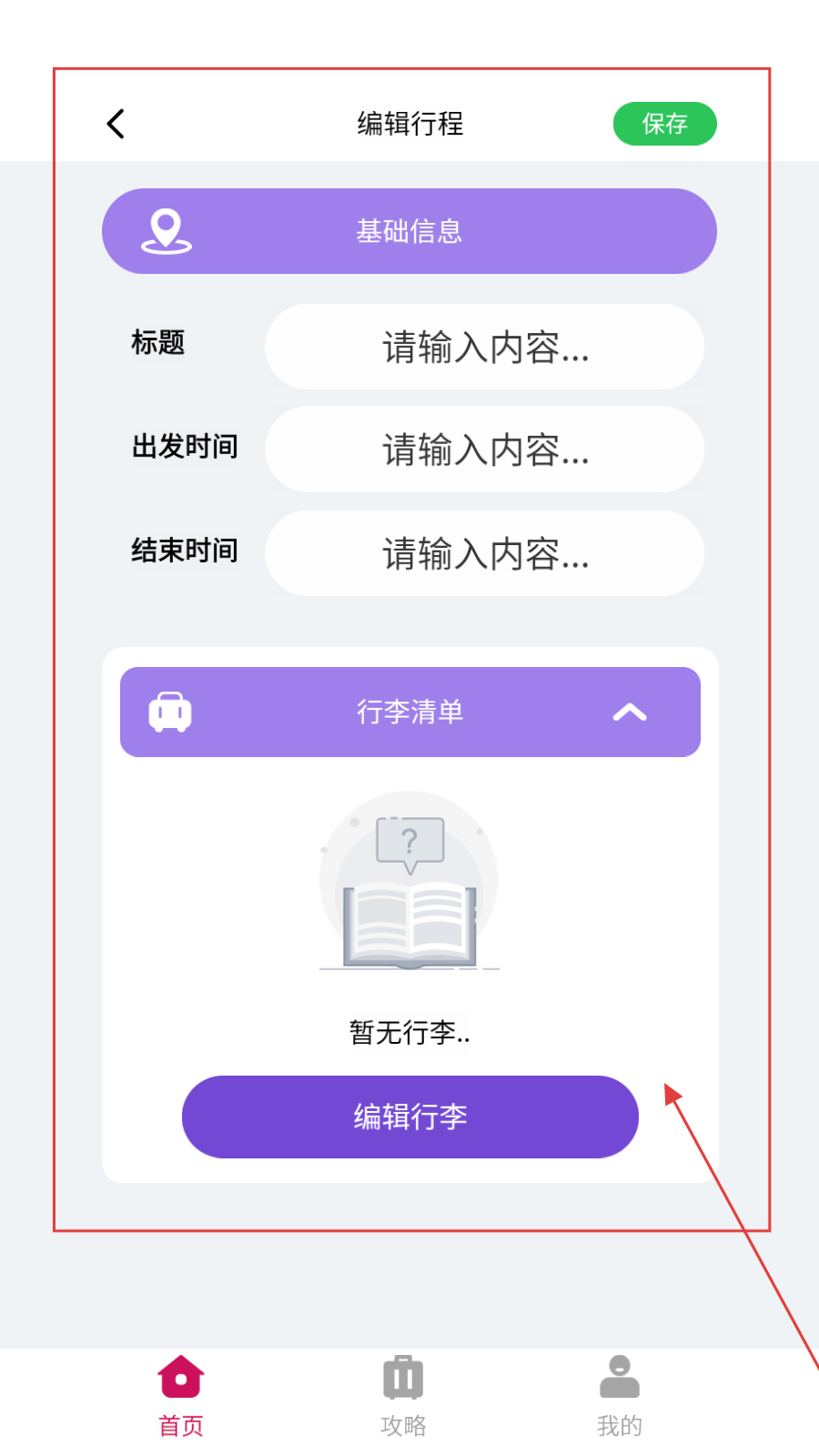Collapse the 行李清单 section
Screen dimensions: 819x1456
click(629, 713)
